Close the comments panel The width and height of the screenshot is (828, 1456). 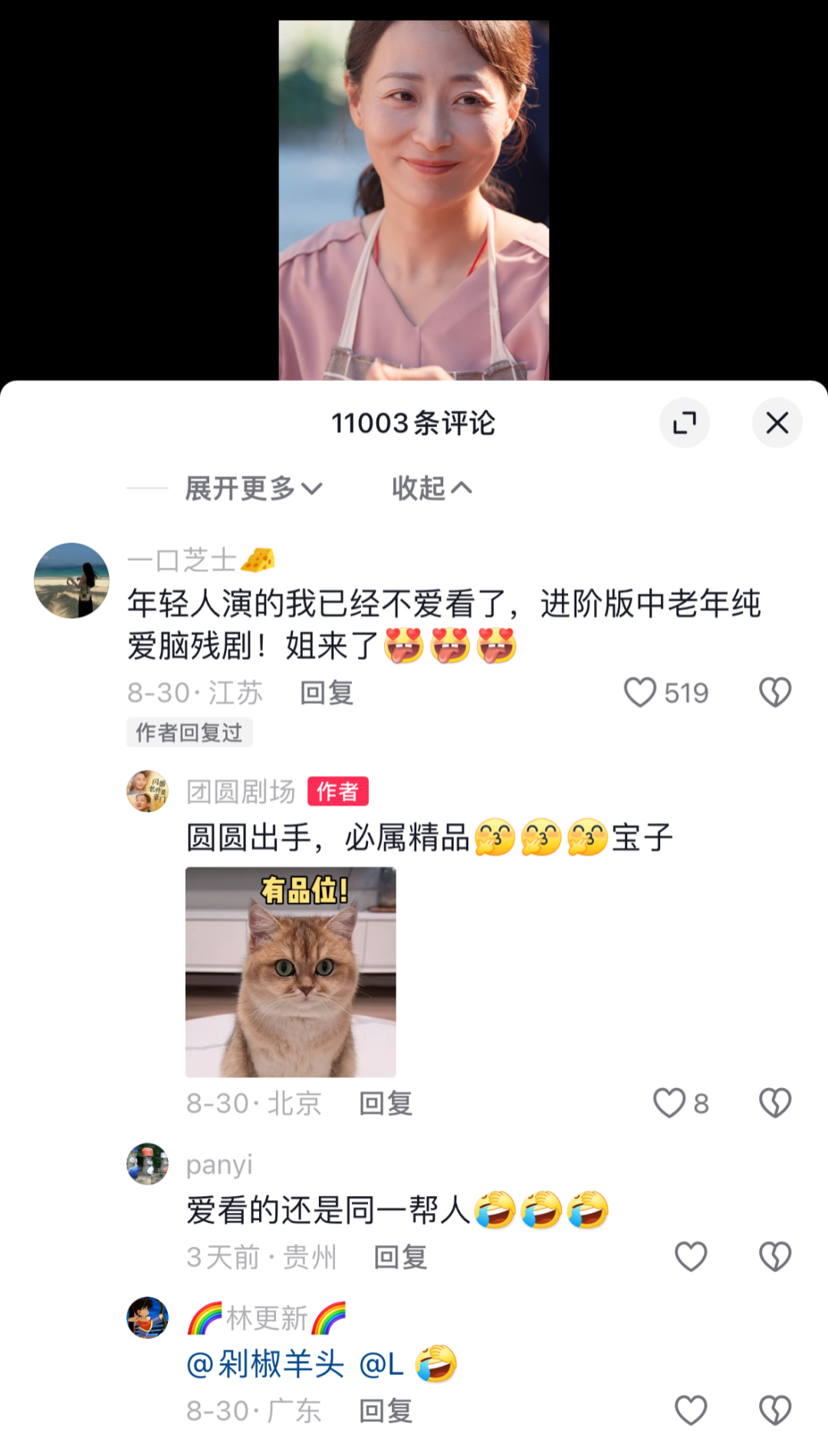tap(777, 422)
